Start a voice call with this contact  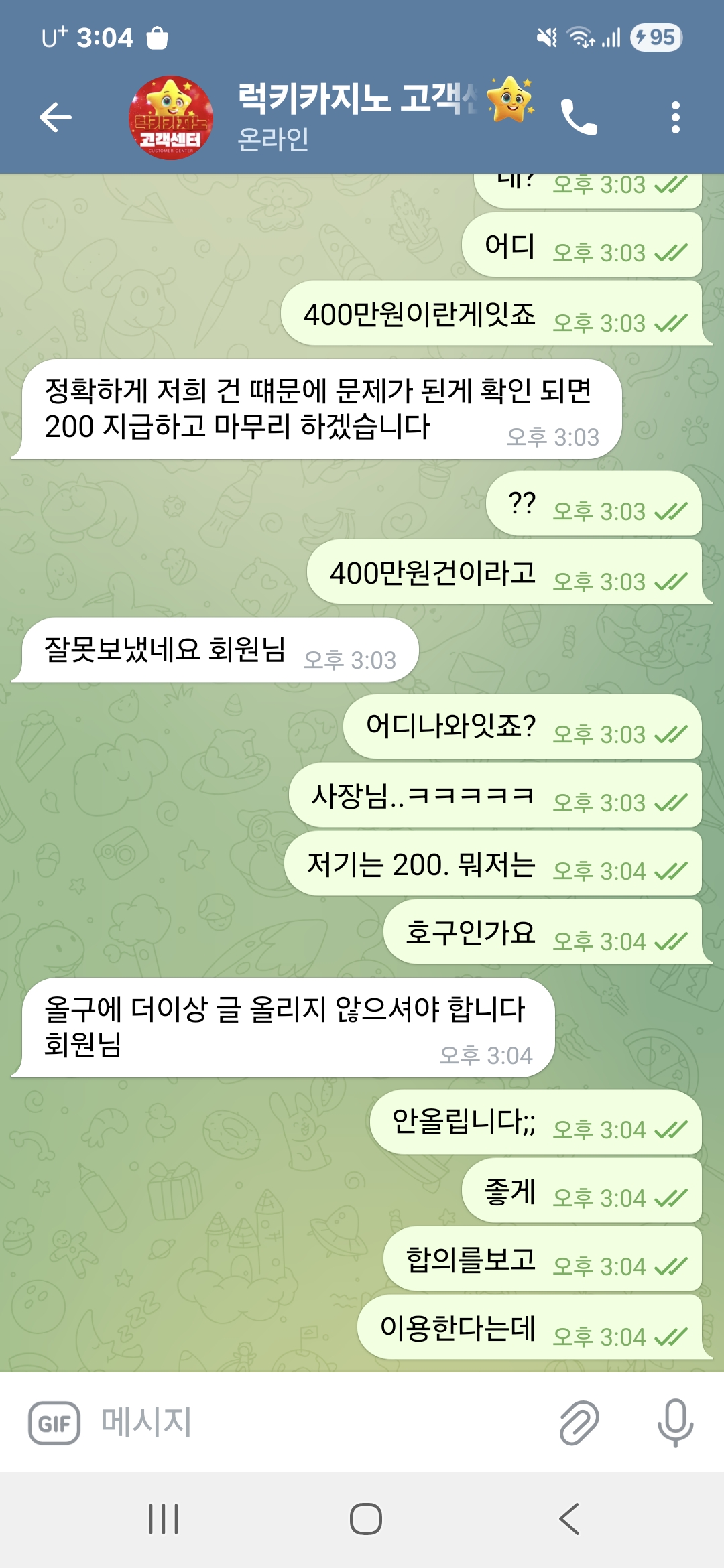[x=579, y=118]
